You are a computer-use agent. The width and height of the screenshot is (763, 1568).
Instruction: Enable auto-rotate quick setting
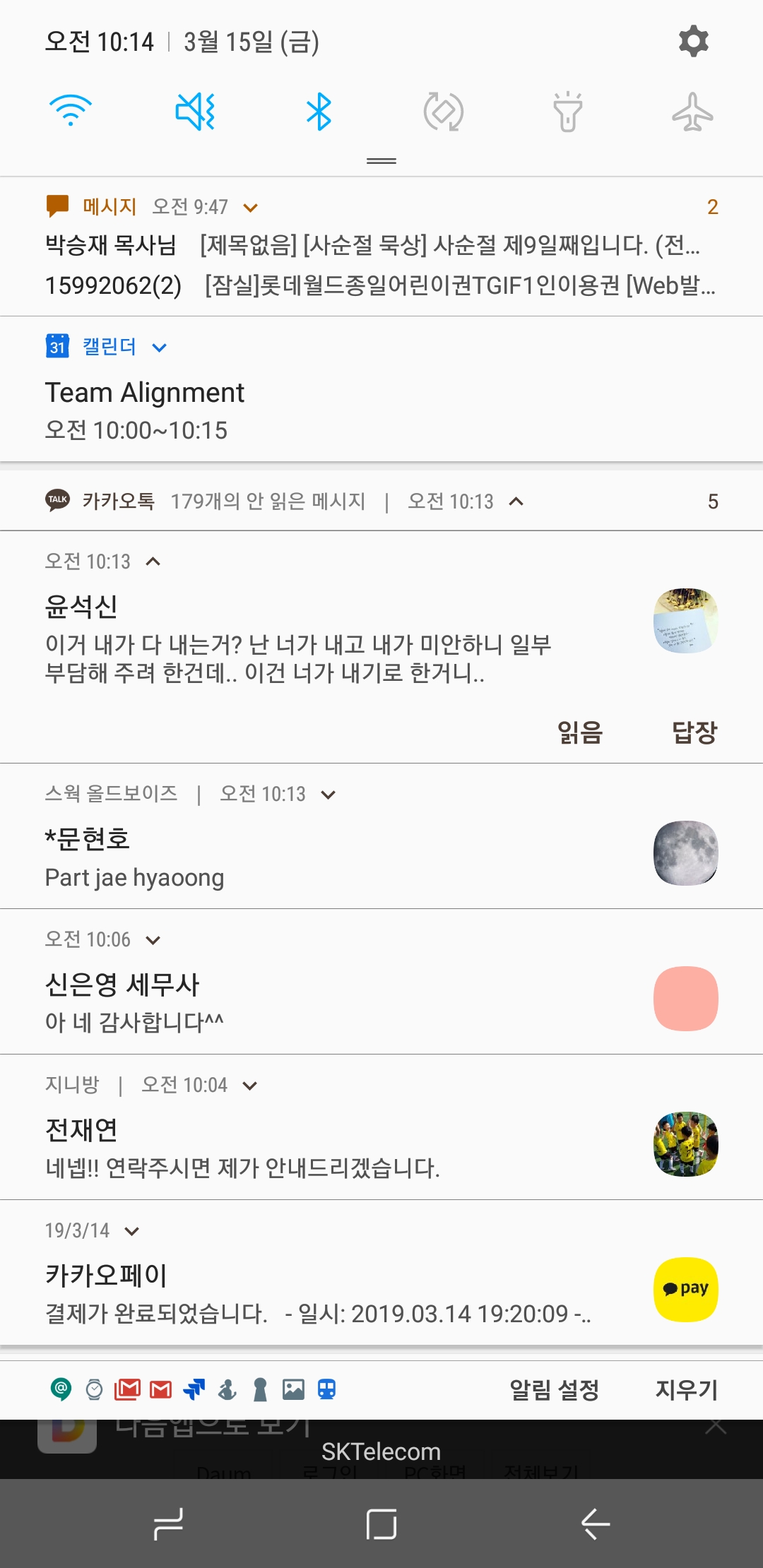[x=443, y=112]
